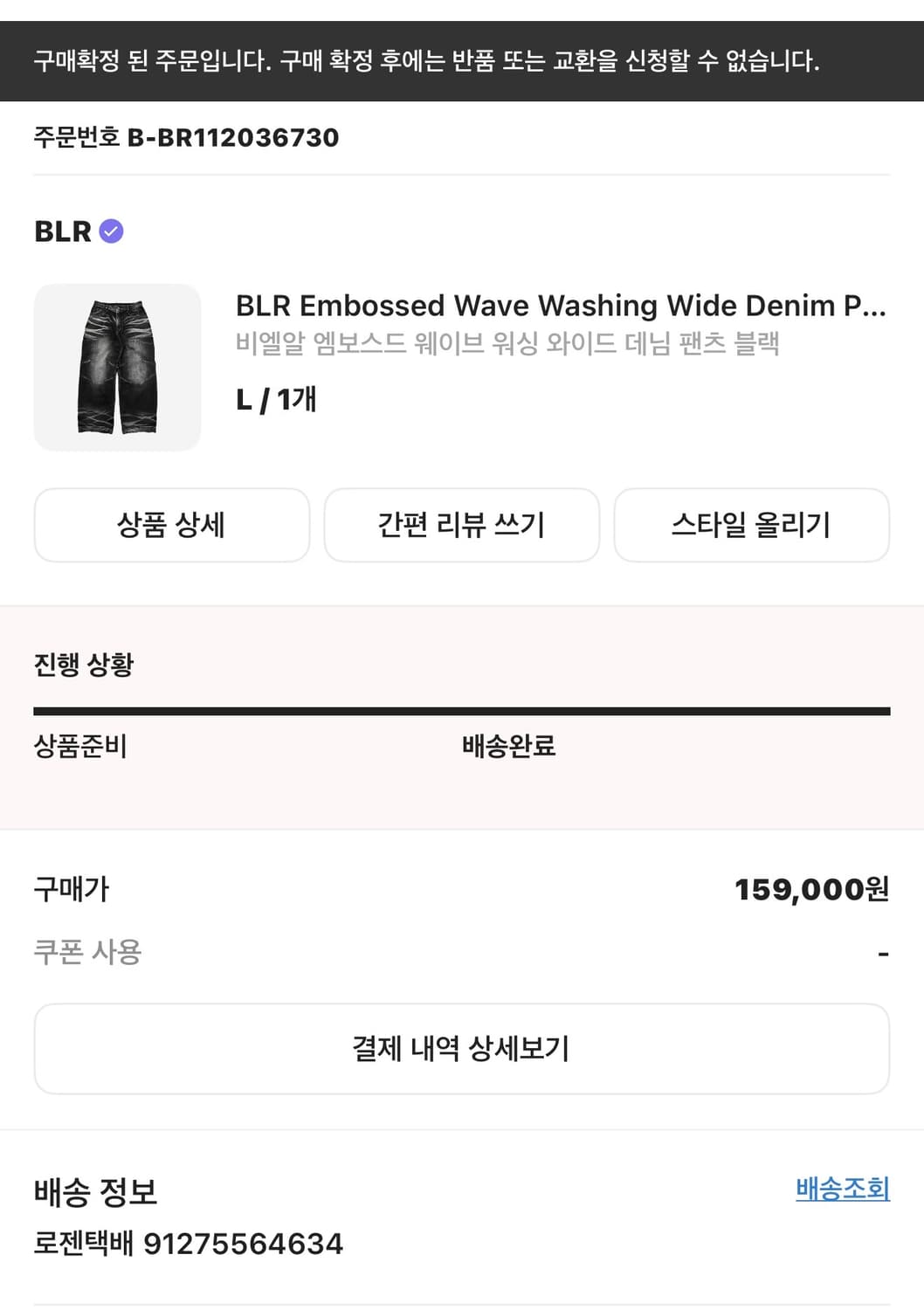Viewport: 924px width, 1310px height.
Task: Click the delivery progress bar
Action: (461, 709)
